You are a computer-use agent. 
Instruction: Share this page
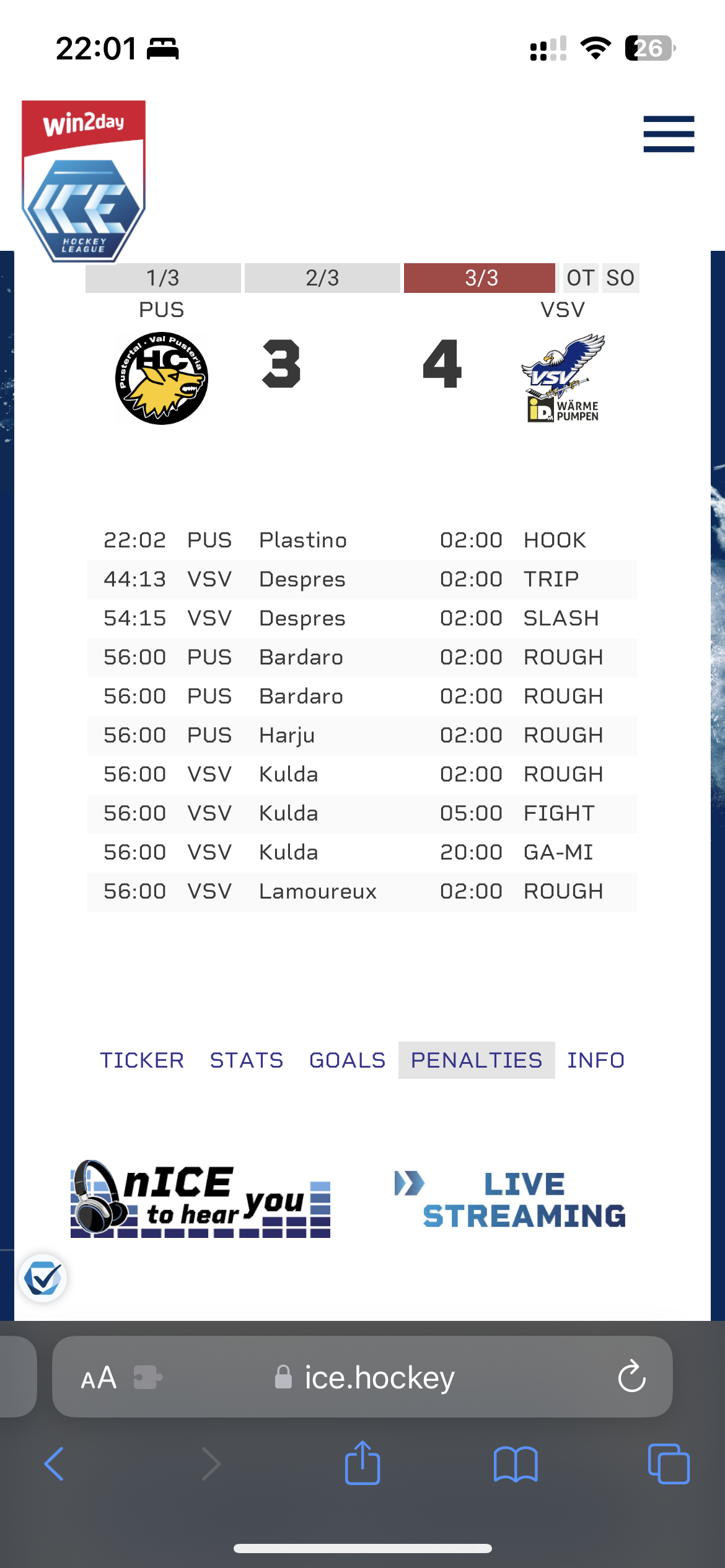point(362,1463)
